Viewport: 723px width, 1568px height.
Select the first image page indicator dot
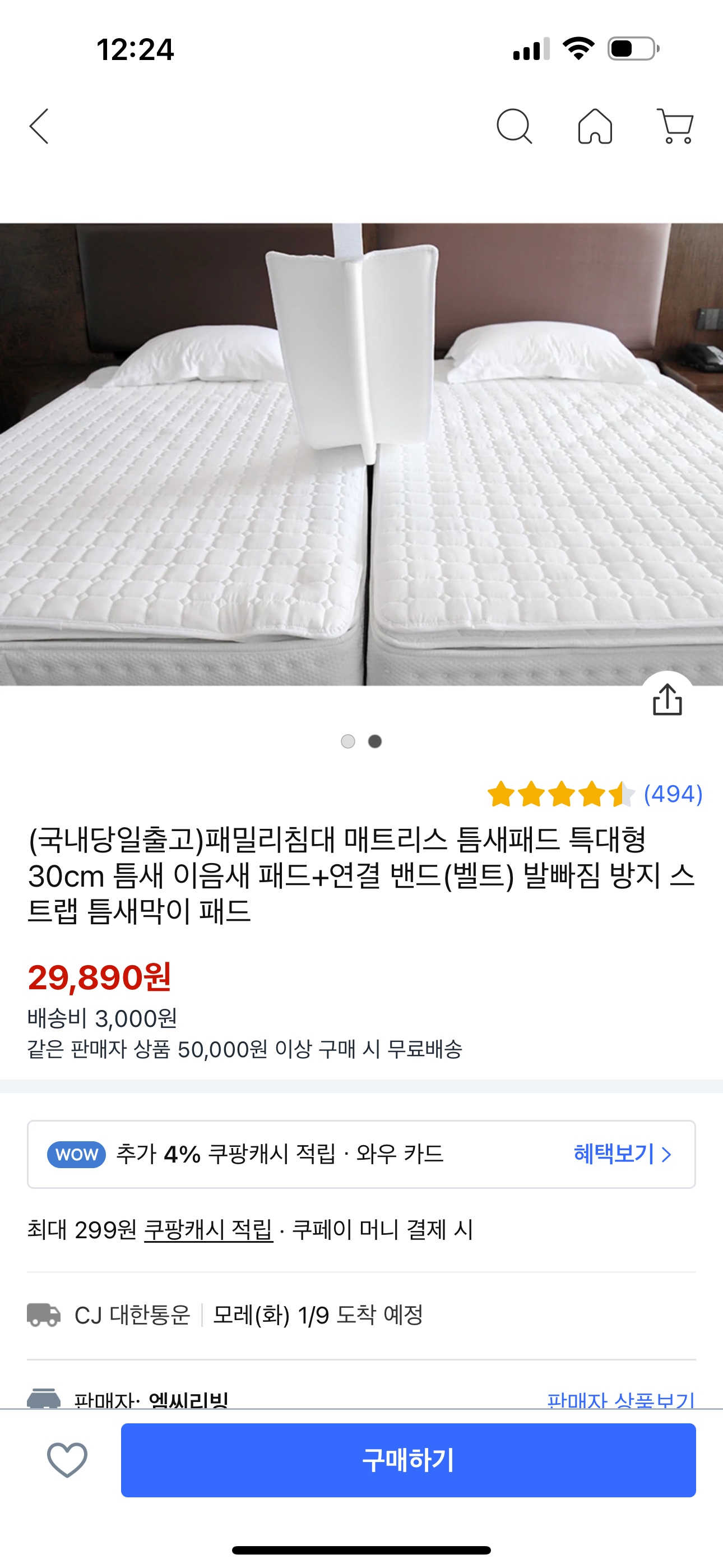tap(348, 741)
